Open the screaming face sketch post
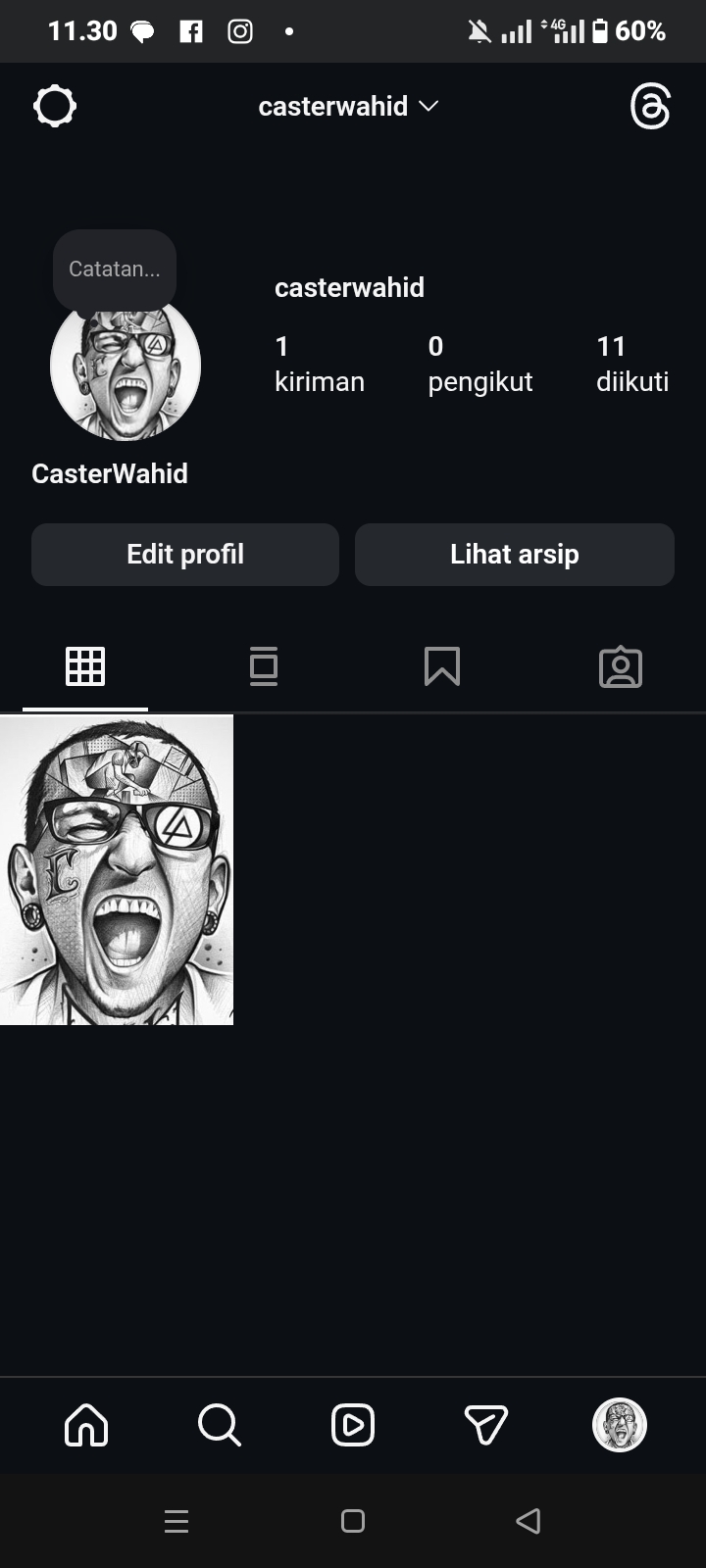Screen dimensions: 706x1568 pyautogui.click(x=117, y=870)
